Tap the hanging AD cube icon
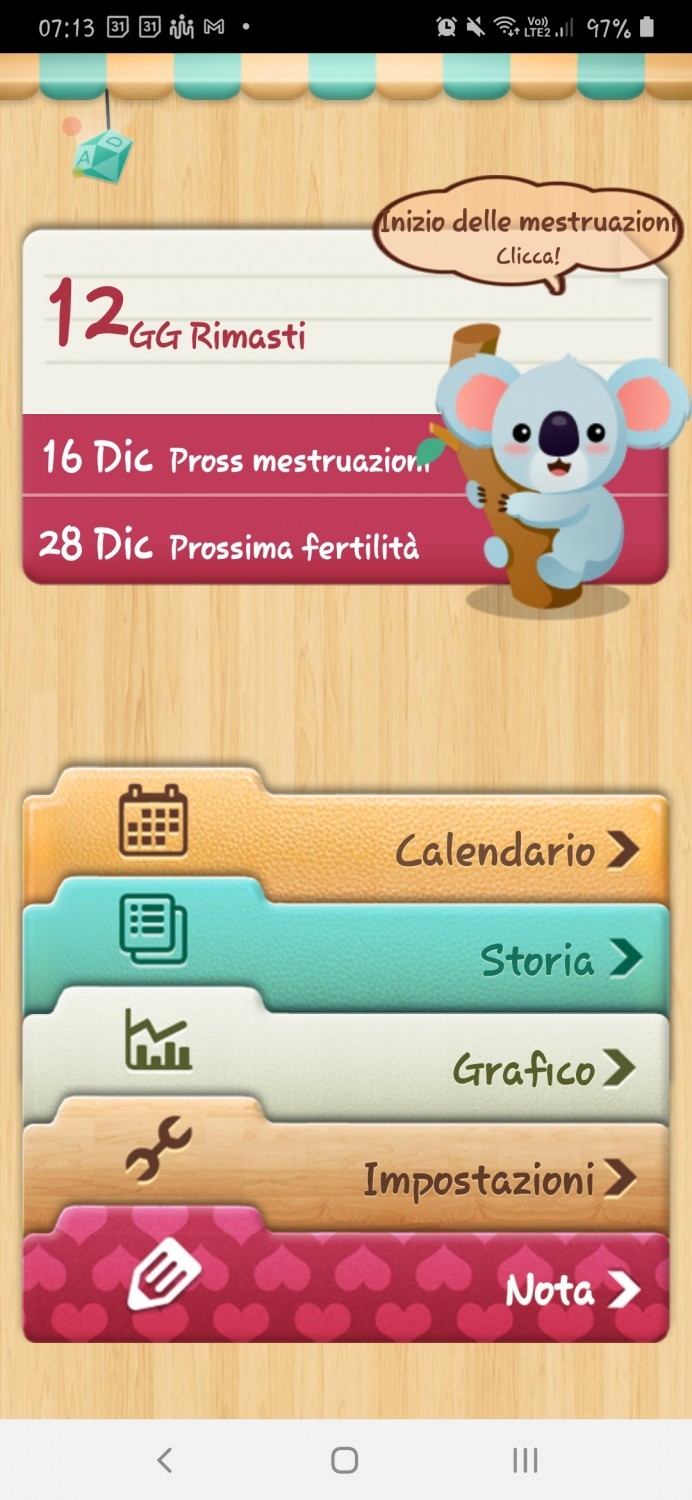The image size is (692, 1500). (102, 155)
